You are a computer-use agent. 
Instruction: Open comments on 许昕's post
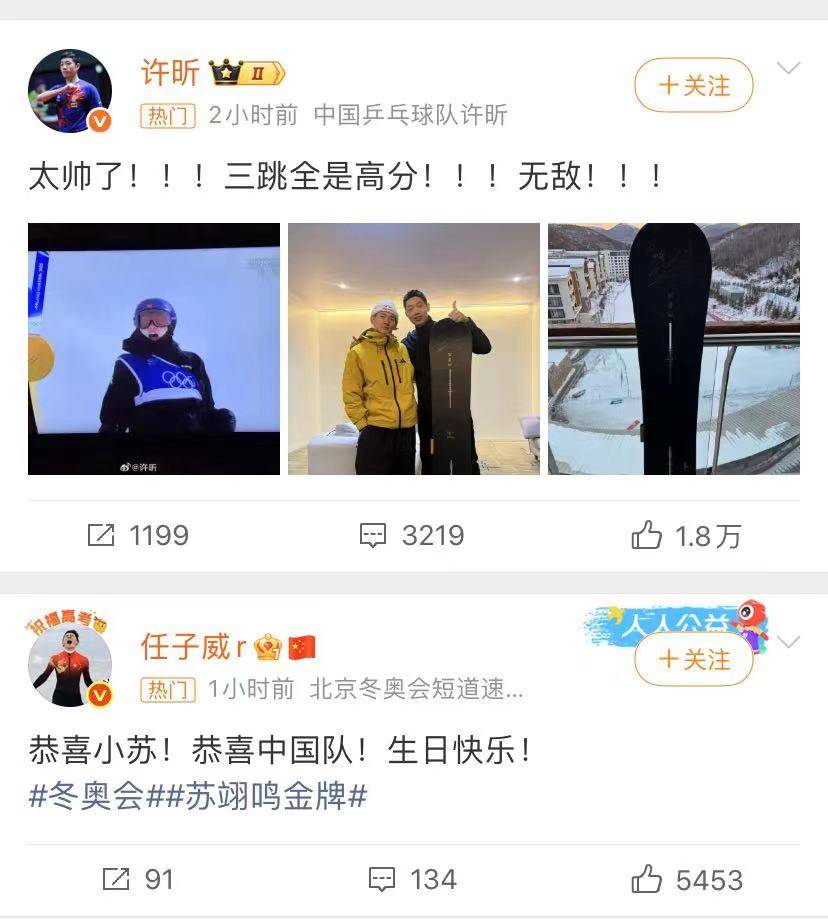click(x=412, y=536)
